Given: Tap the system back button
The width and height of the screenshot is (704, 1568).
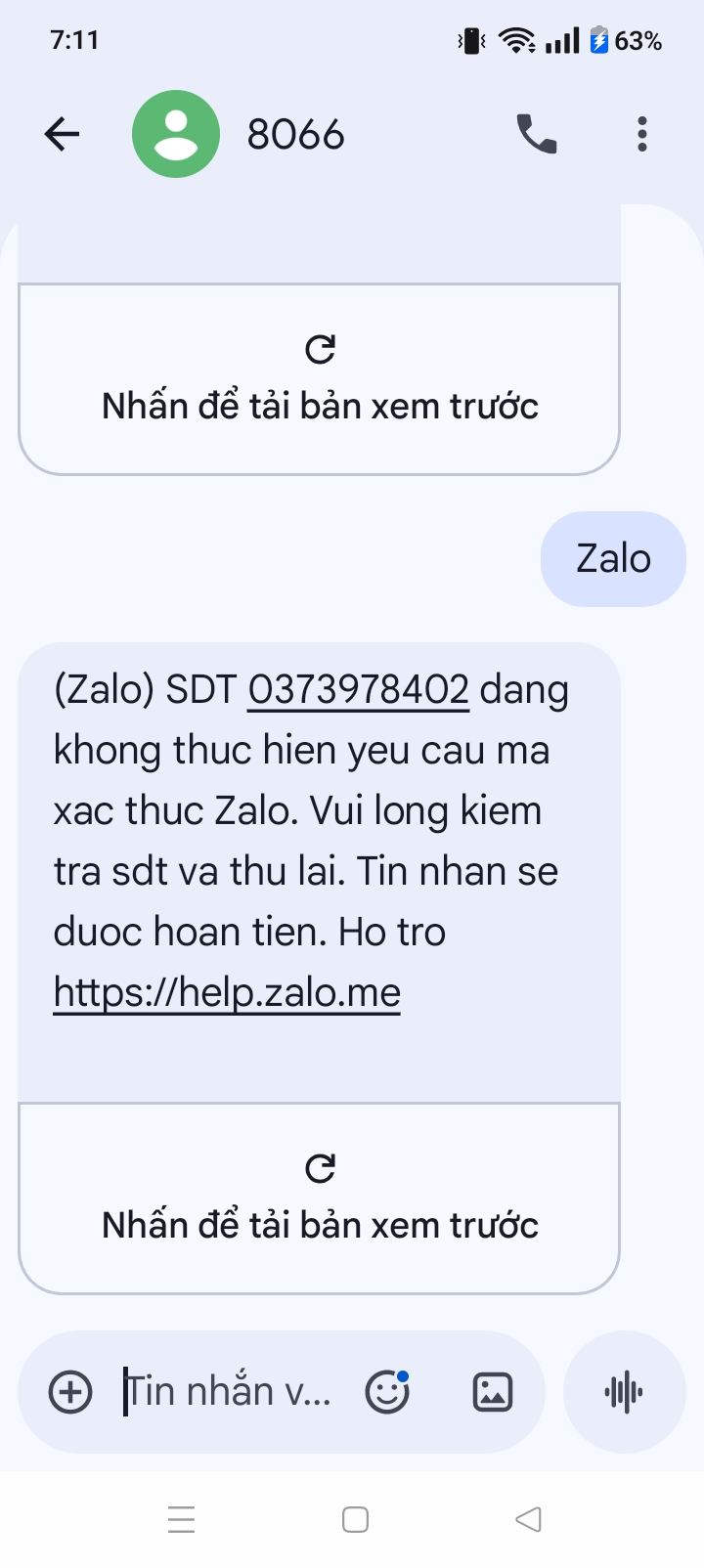Looking at the screenshot, I should pyautogui.click(x=528, y=1519).
